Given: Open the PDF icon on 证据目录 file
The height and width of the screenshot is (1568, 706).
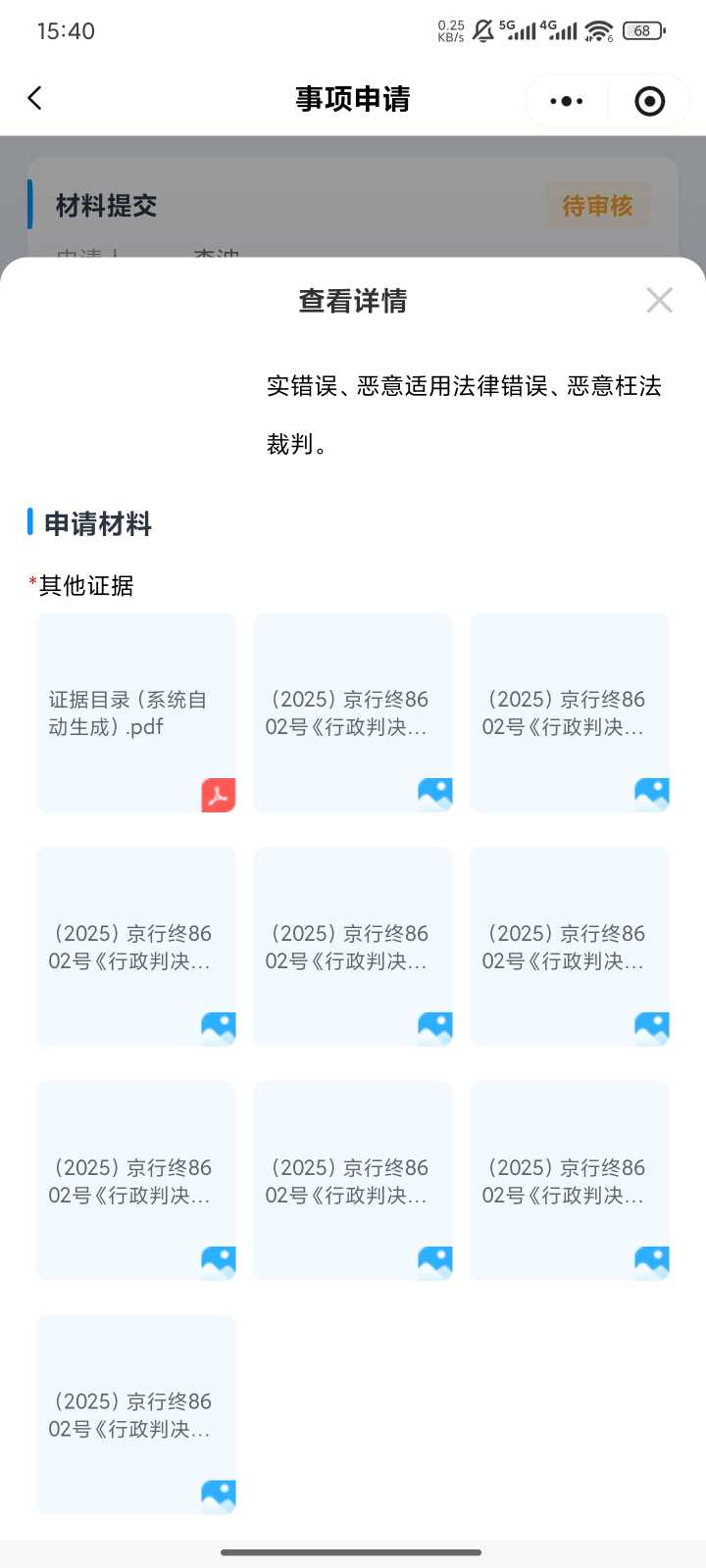Looking at the screenshot, I should (218, 796).
